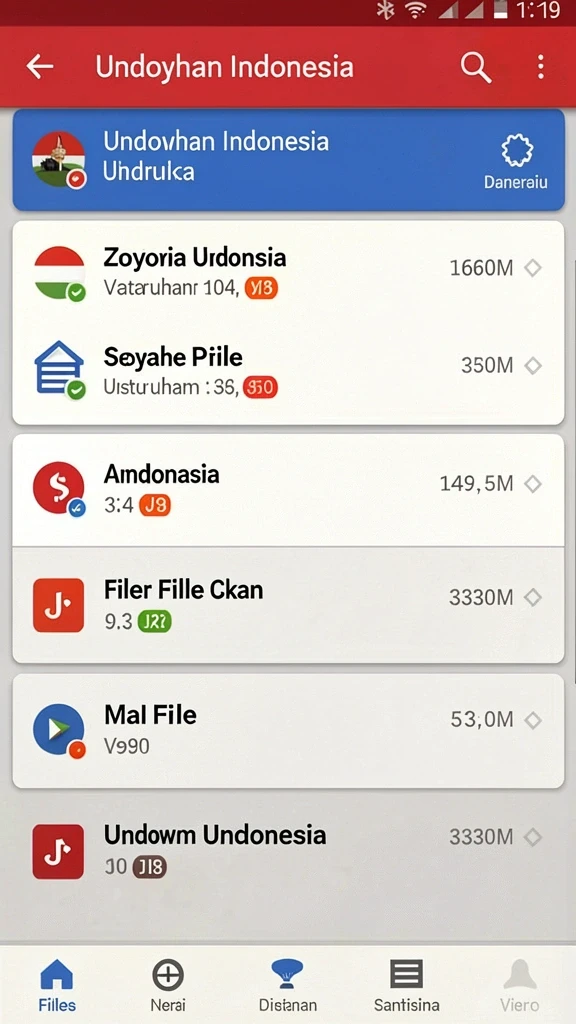Open the Undovhan Indonesia blue banner

(x=288, y=159)
